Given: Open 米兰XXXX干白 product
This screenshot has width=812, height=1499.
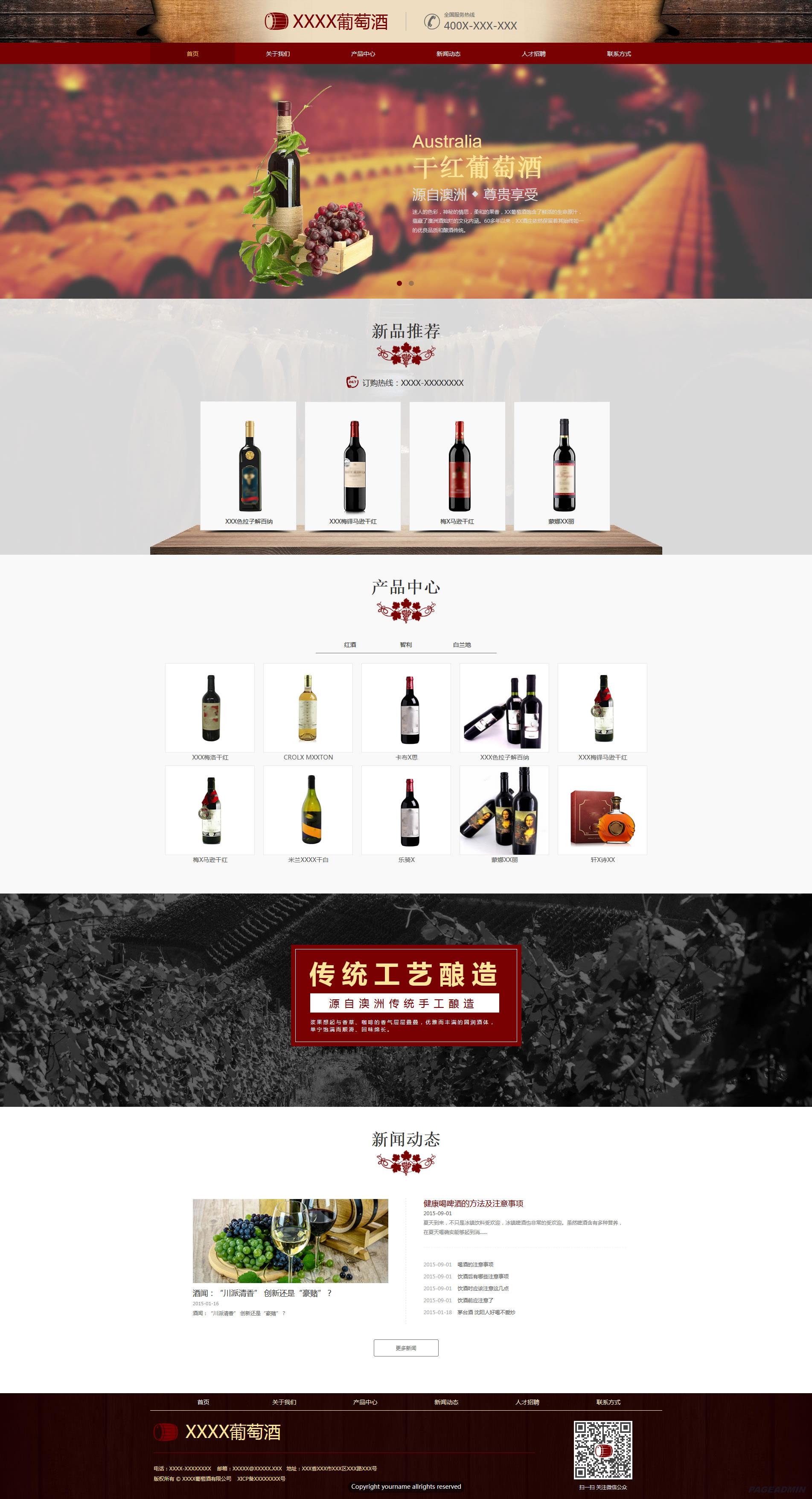Looking at the screenshot, I should [x=308, y=811].
